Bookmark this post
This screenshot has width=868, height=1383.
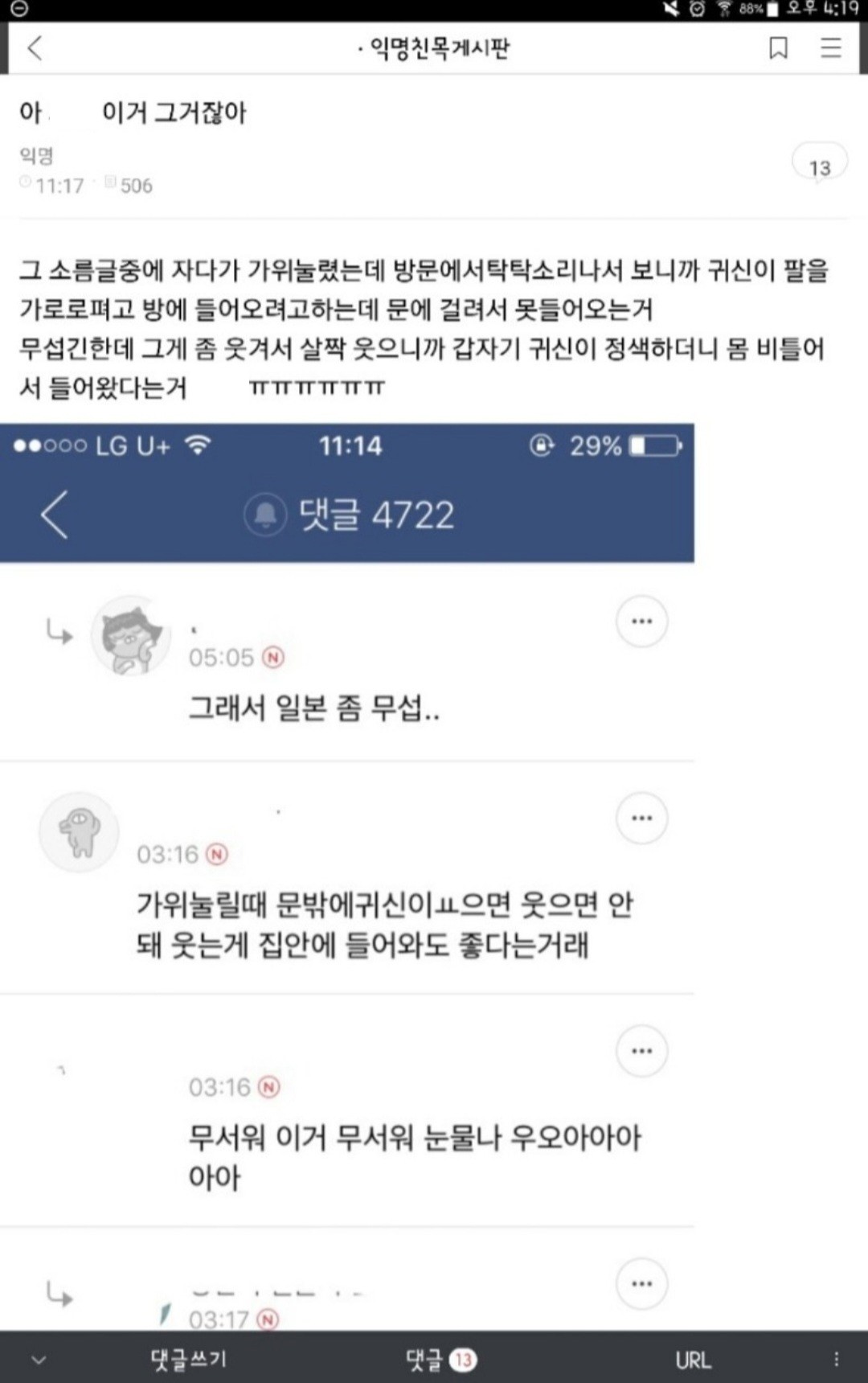pyautogui.click(x=778, y=48)
